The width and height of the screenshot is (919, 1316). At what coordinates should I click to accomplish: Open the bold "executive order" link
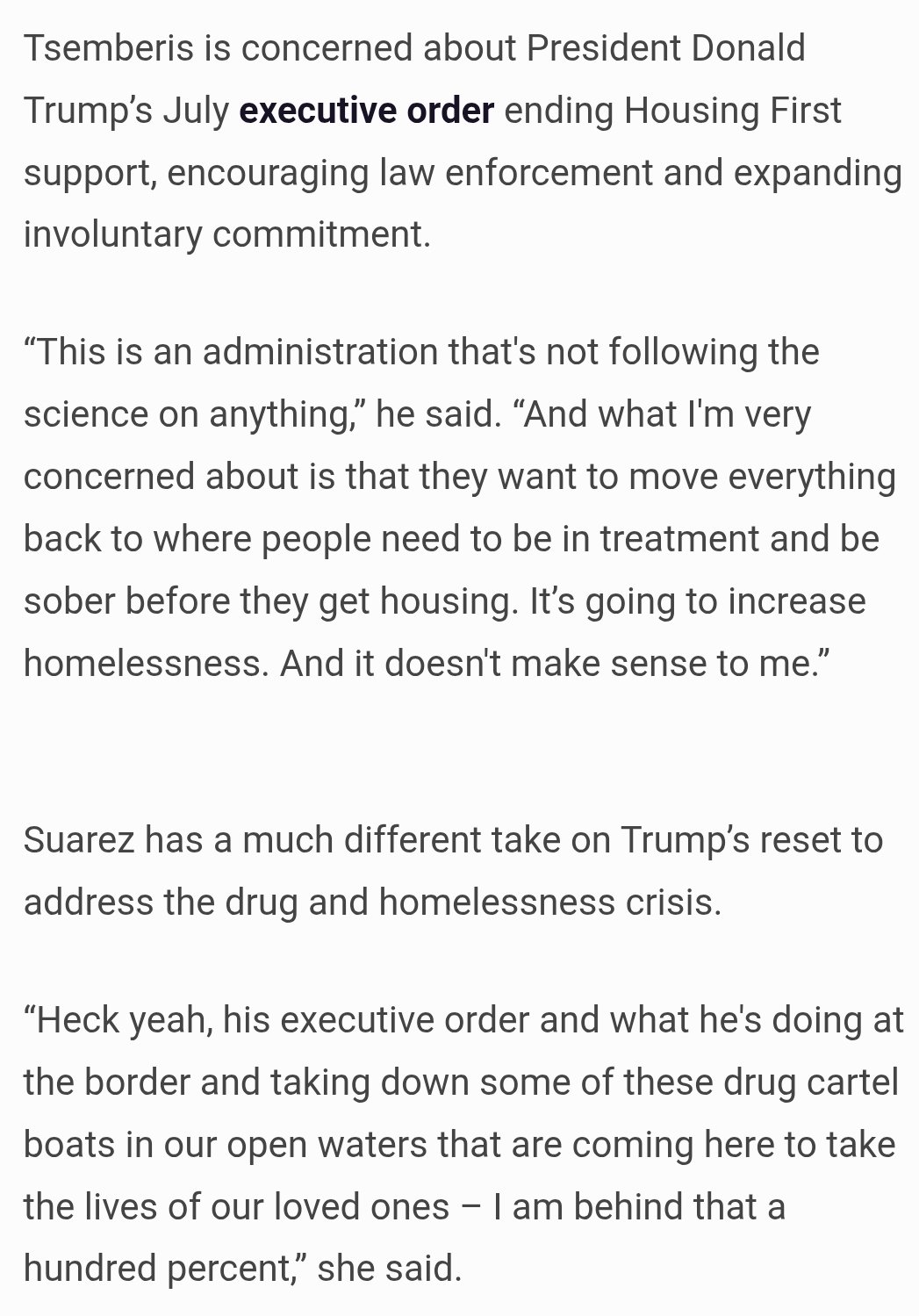(x=367, y=111)
